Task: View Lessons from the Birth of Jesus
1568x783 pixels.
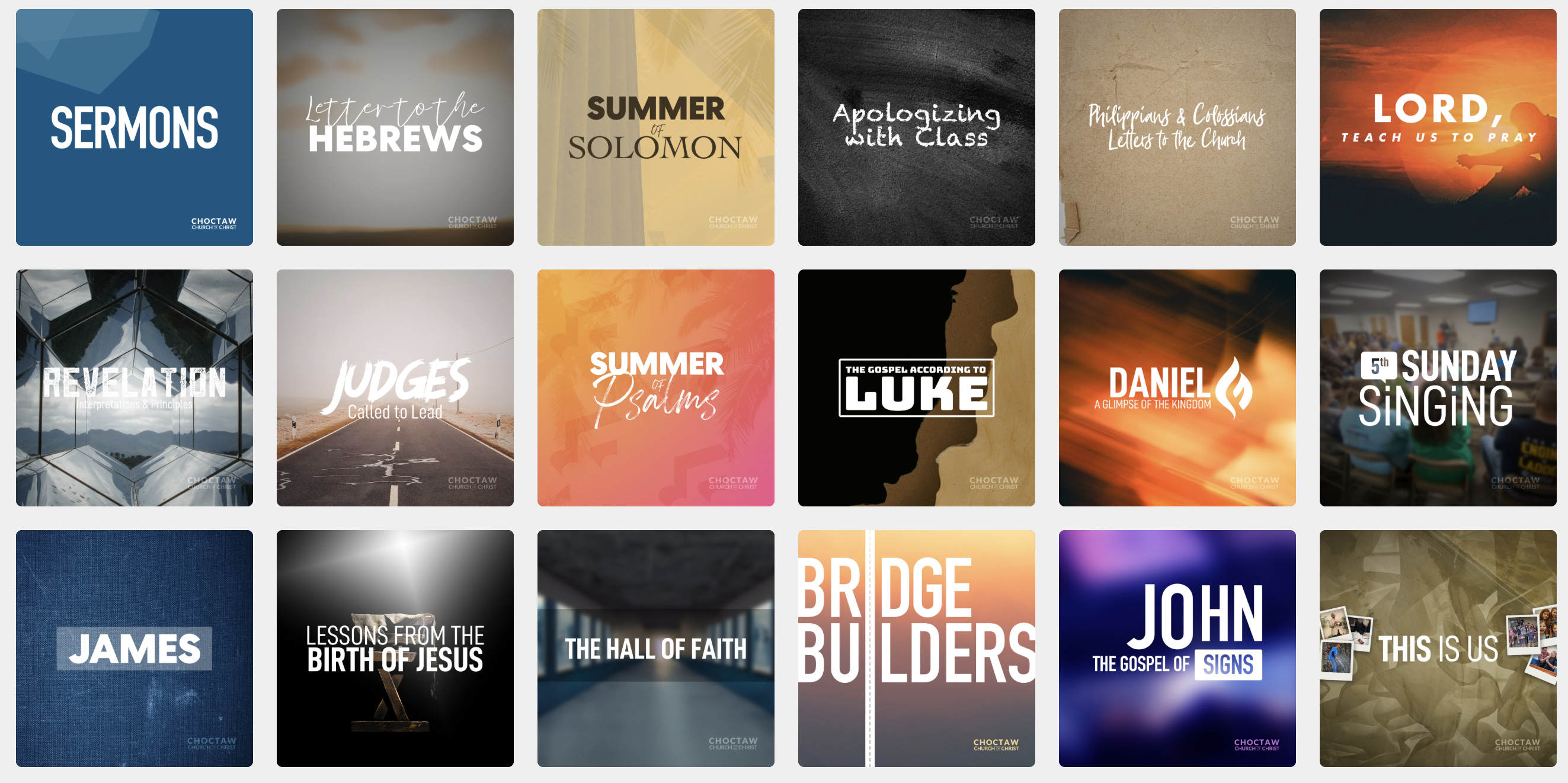Action: tap(395, 648)
